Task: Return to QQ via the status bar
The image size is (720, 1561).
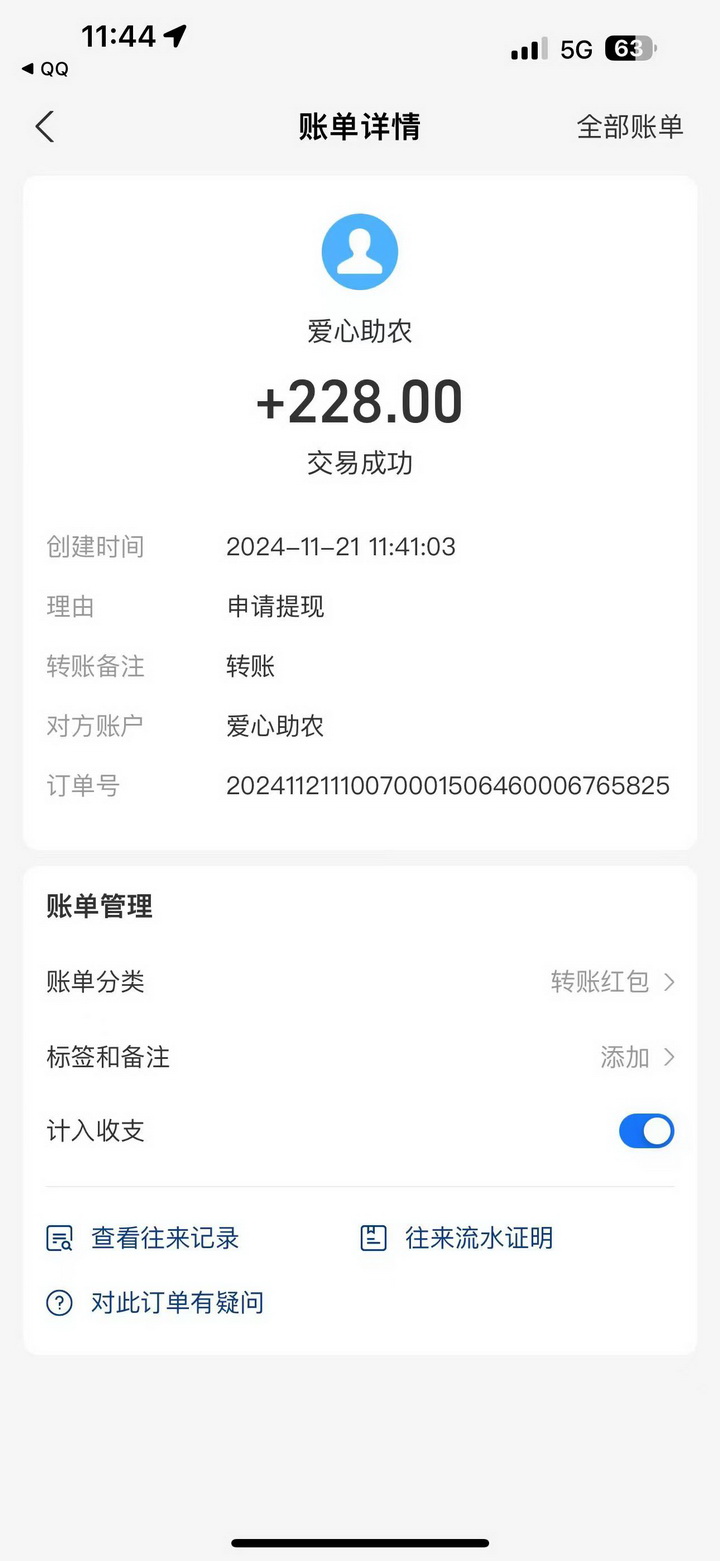Action: 45,68
